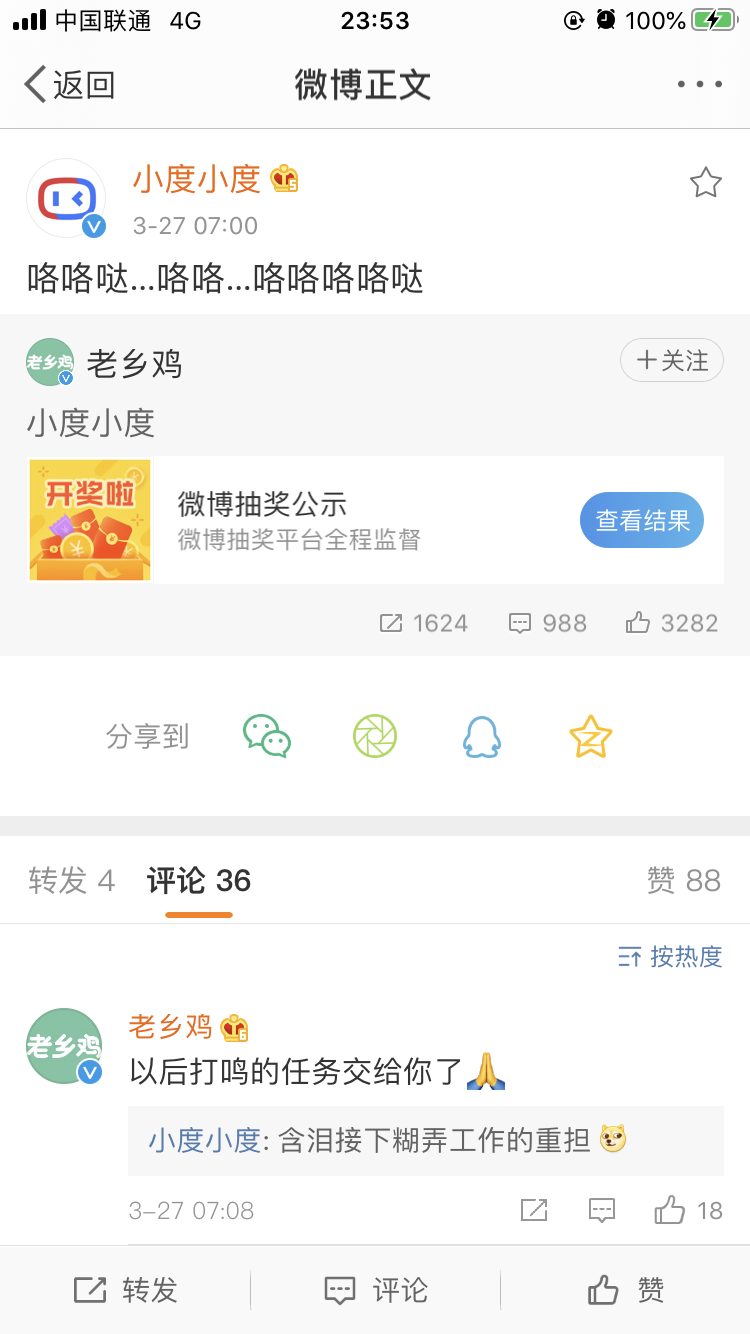Switch to the 赞 88 tab
The image size is (750, 1334).
click(x=684, y=881)
